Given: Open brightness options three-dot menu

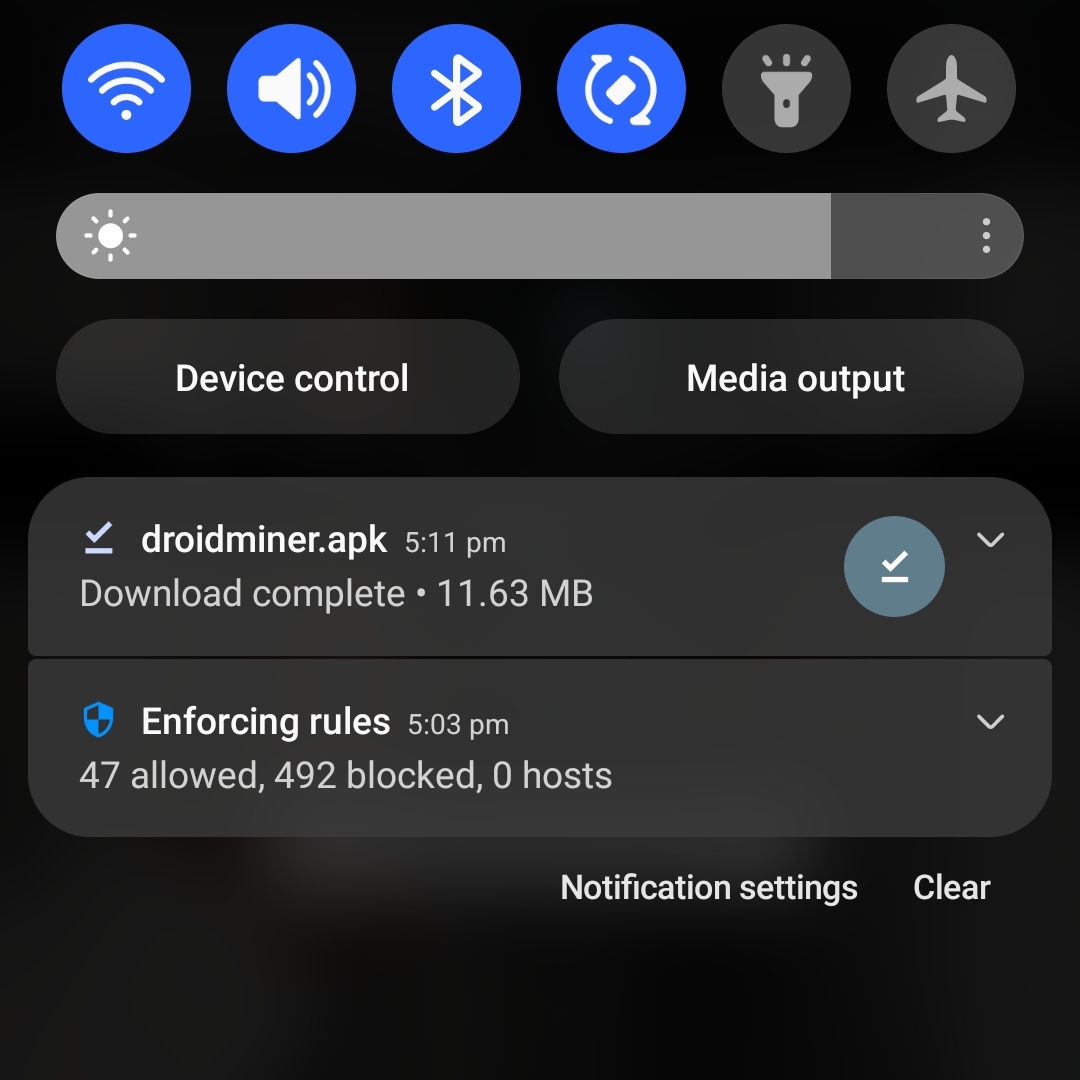Looking at the screenshot, I should pos(986,236).
